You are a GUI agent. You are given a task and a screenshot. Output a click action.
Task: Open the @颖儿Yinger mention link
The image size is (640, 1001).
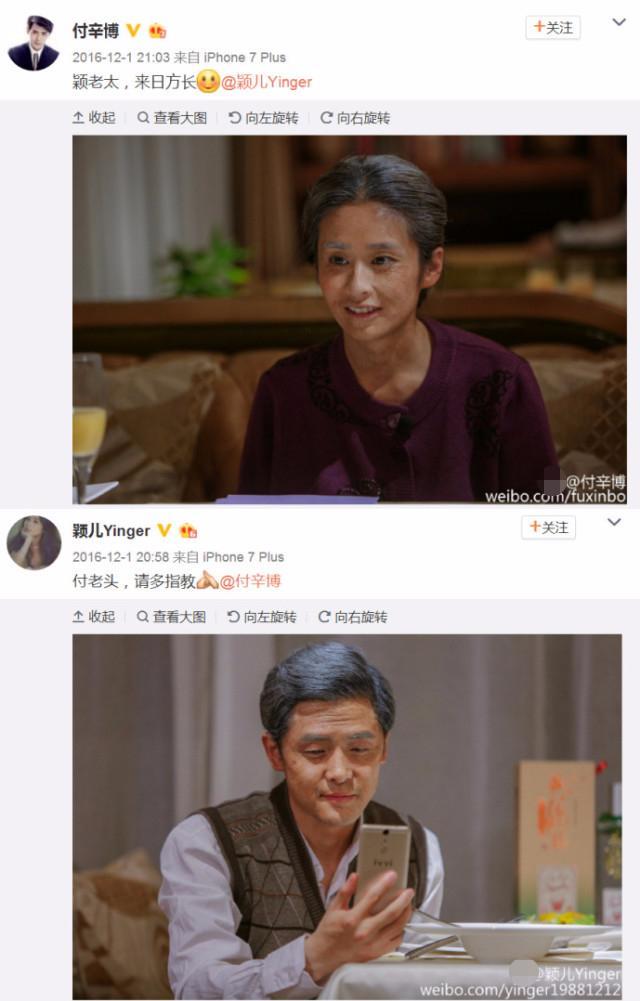pyautogui.click(x=266, y=82)
